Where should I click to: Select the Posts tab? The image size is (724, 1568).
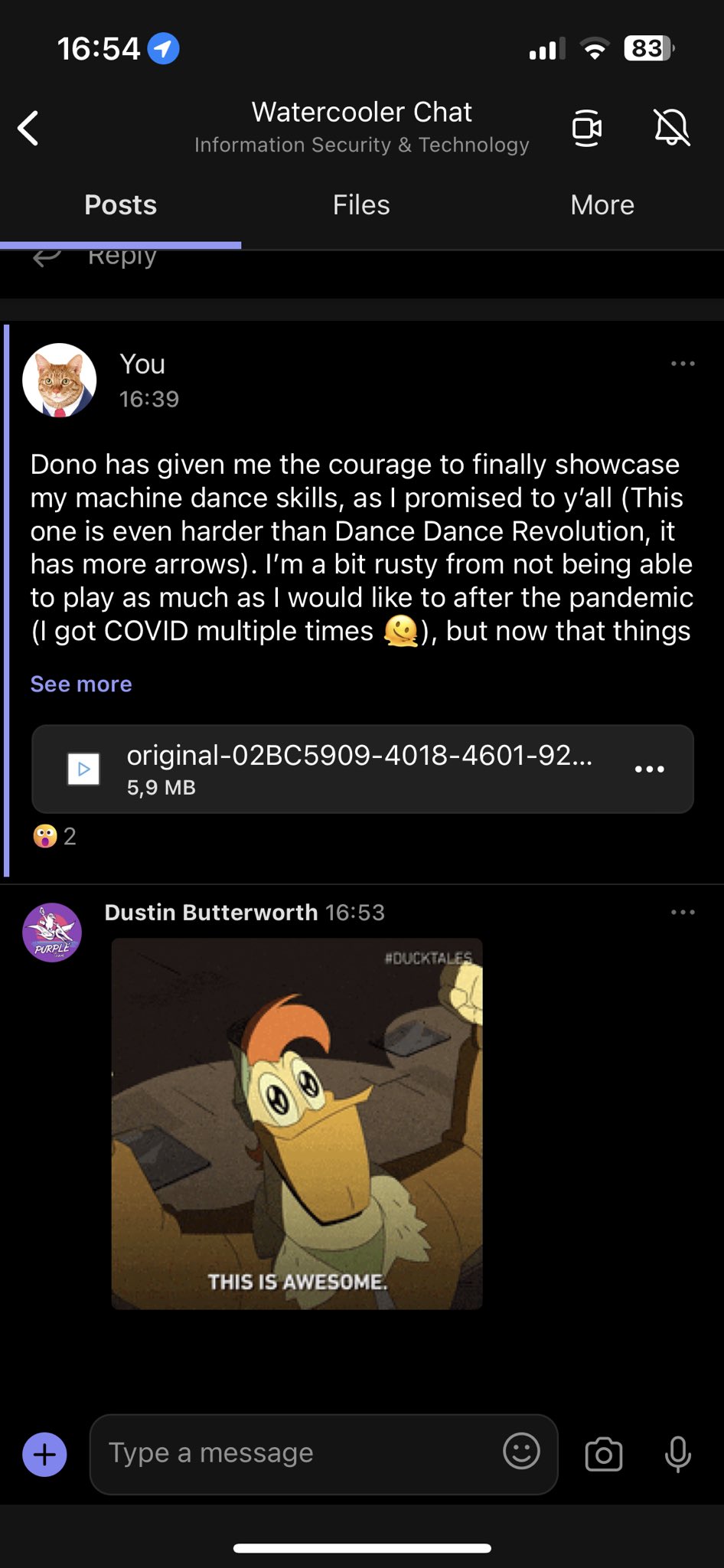(x=120, y=205)
